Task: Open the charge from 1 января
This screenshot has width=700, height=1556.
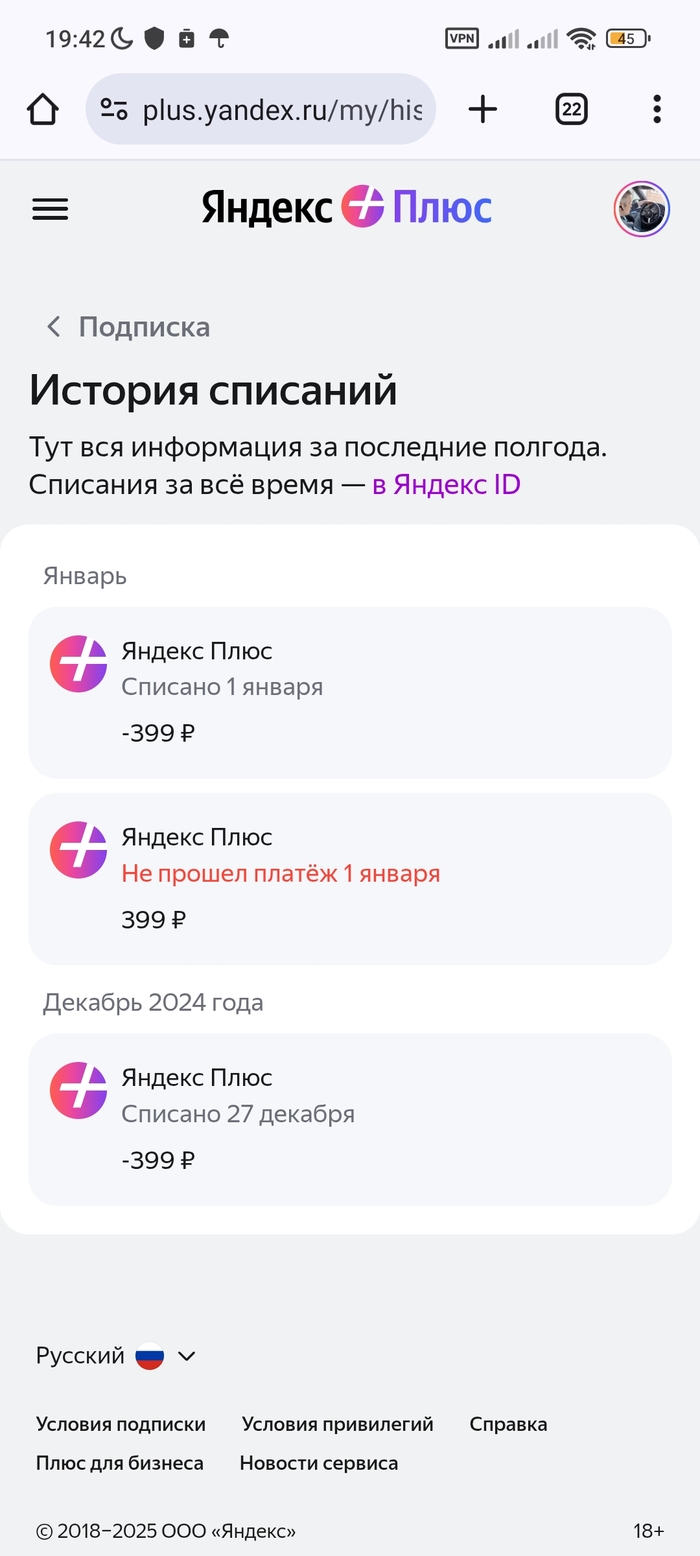Action: pos(349,692)
